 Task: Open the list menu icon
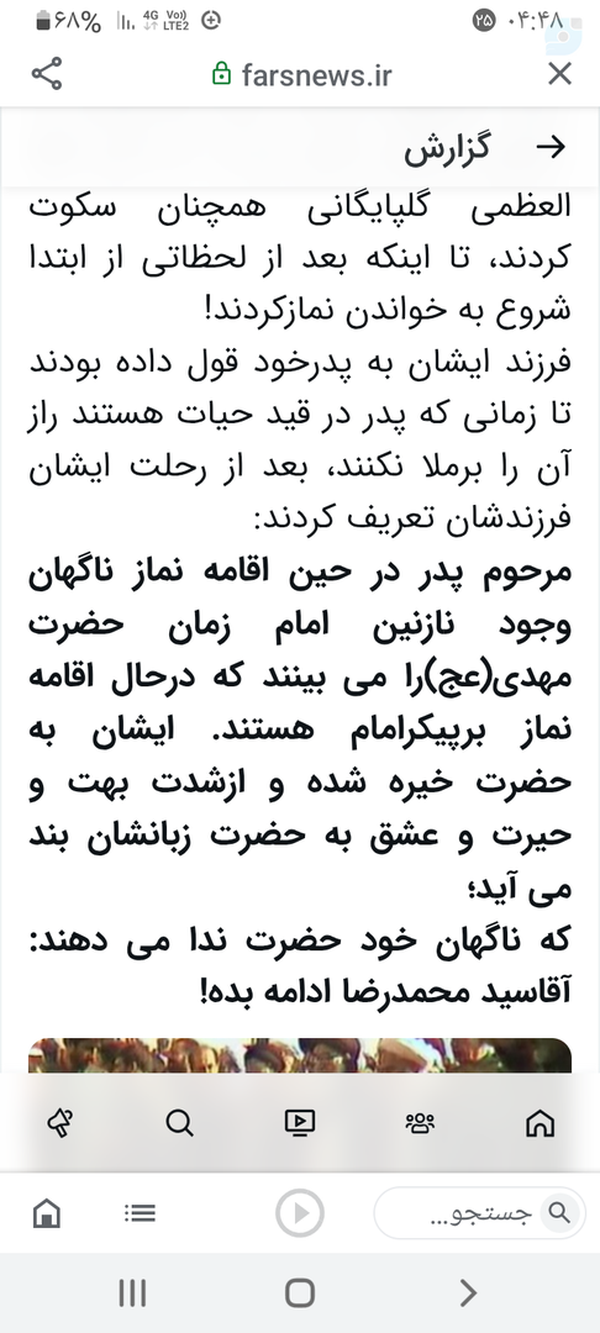(140, 1213)
